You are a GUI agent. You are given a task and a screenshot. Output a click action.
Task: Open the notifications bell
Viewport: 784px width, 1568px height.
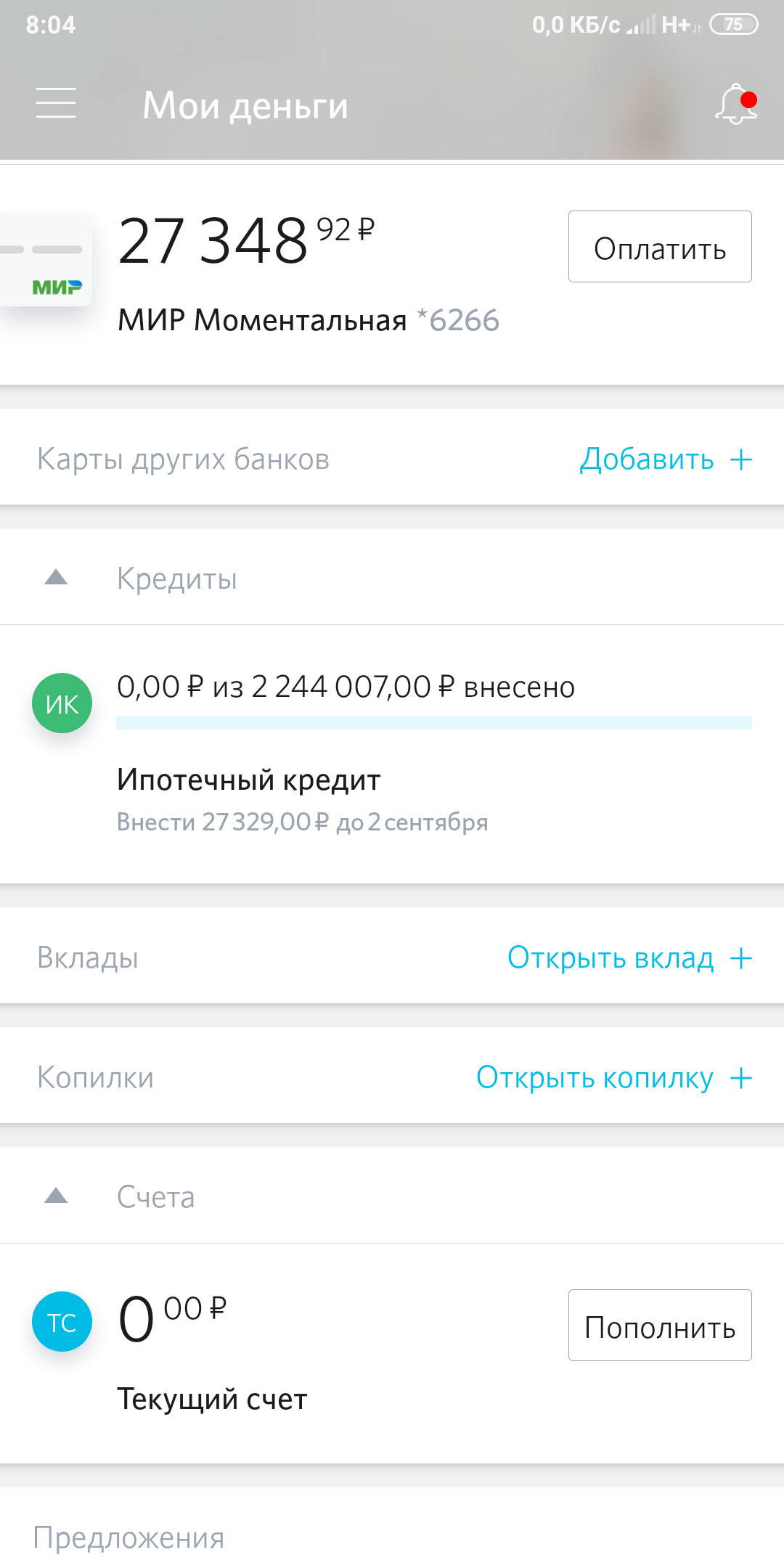point(736,105)
